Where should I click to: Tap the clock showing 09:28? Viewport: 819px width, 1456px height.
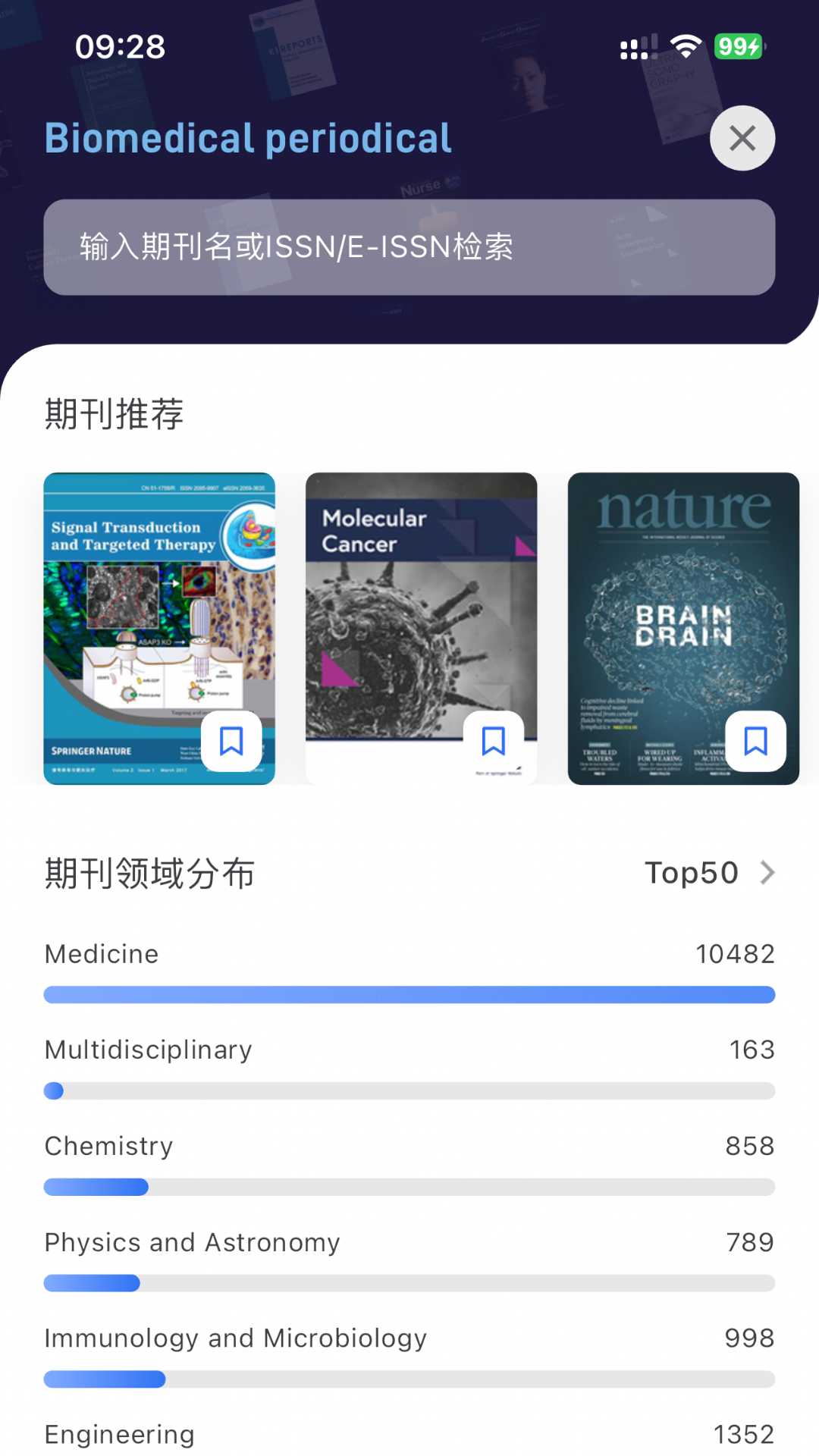coord(119,46)
